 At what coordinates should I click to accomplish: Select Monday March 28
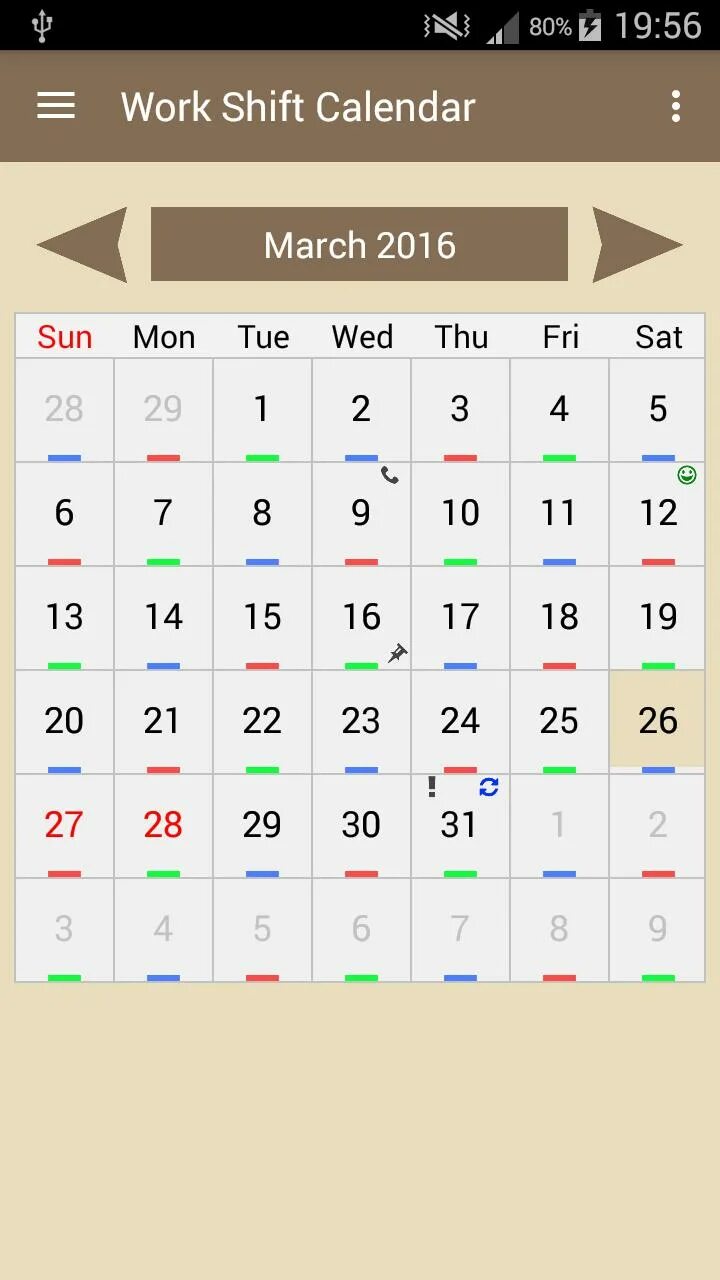[163, 826]
